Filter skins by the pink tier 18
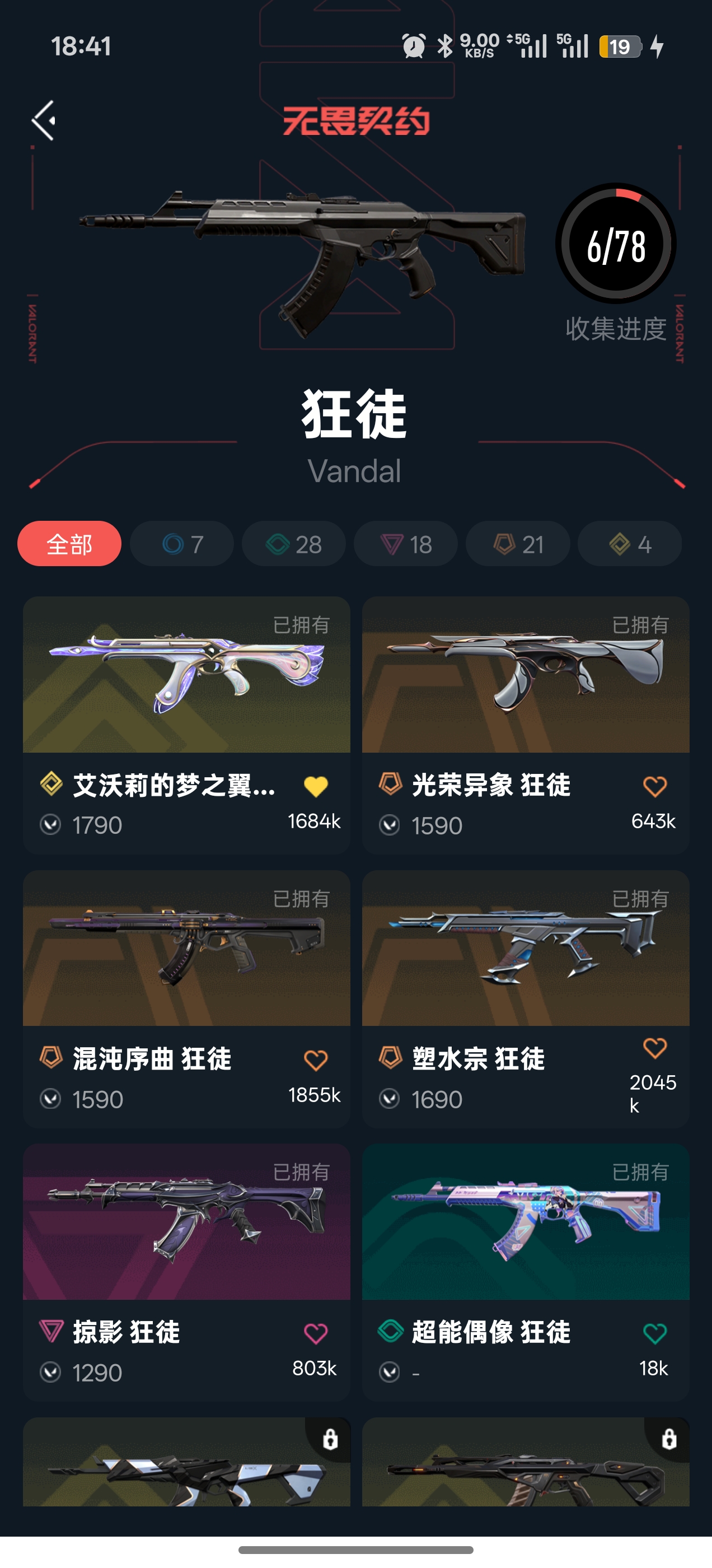This screenshot has height=1568, width=712. click(406, 544)
